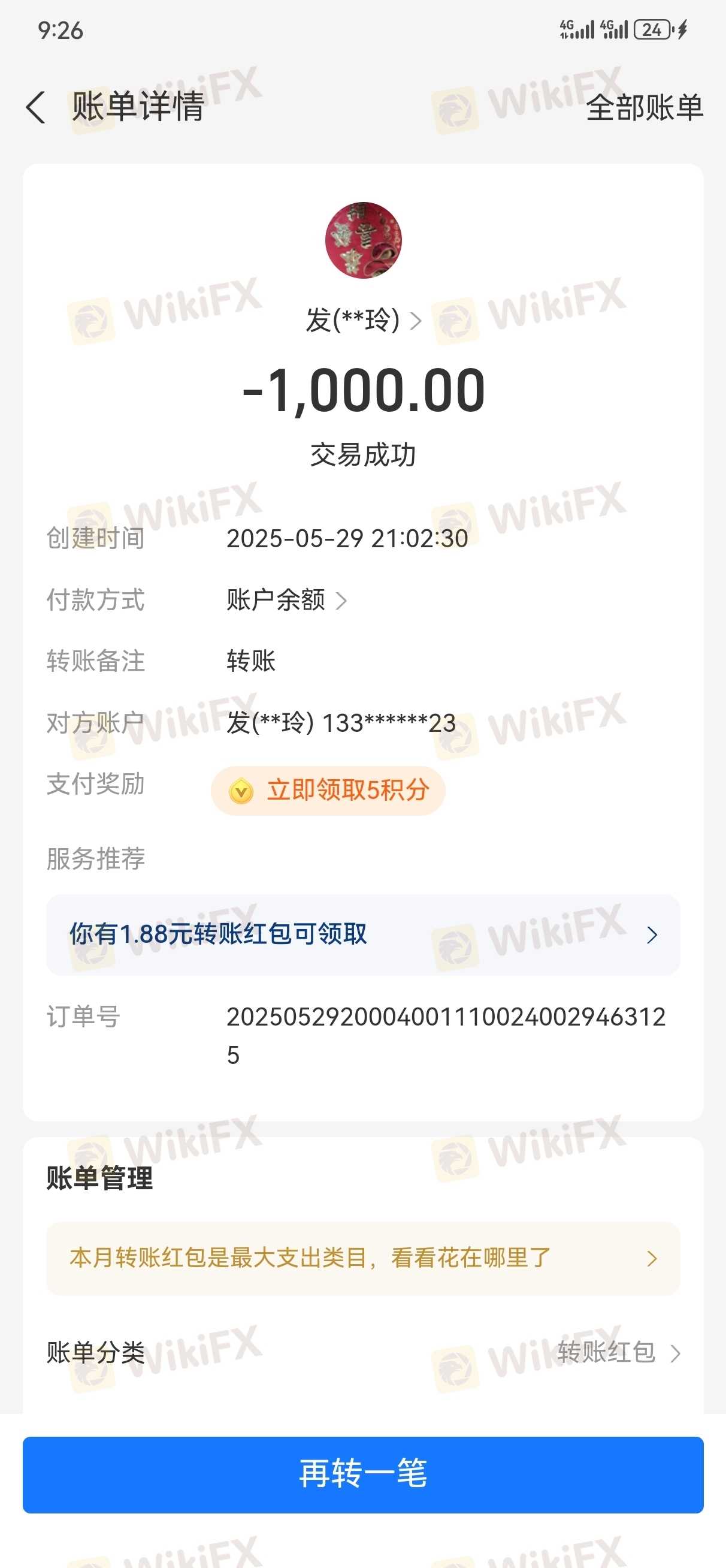
Task: View 账户余额 payment method details
Action: 286,600
